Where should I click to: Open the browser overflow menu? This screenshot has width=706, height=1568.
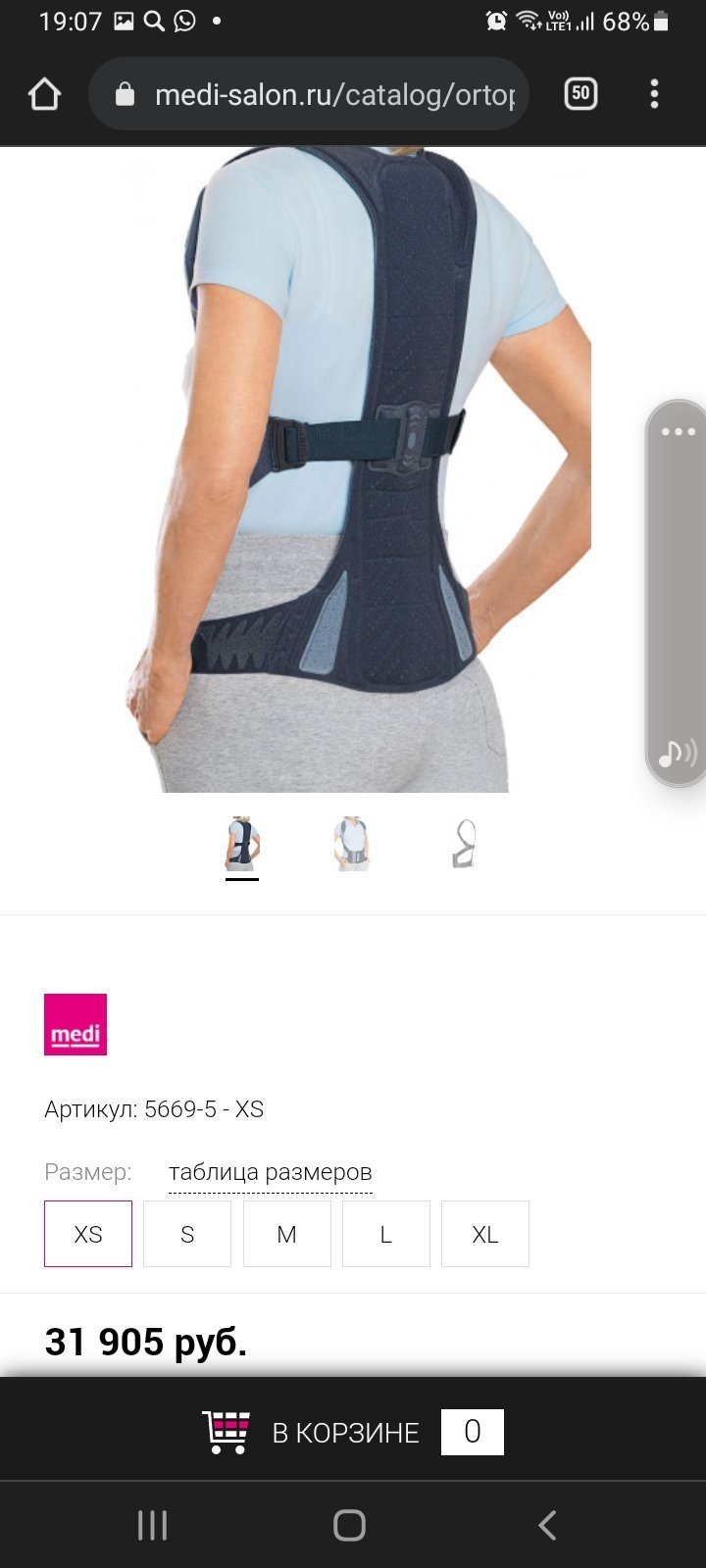(654, 94)
